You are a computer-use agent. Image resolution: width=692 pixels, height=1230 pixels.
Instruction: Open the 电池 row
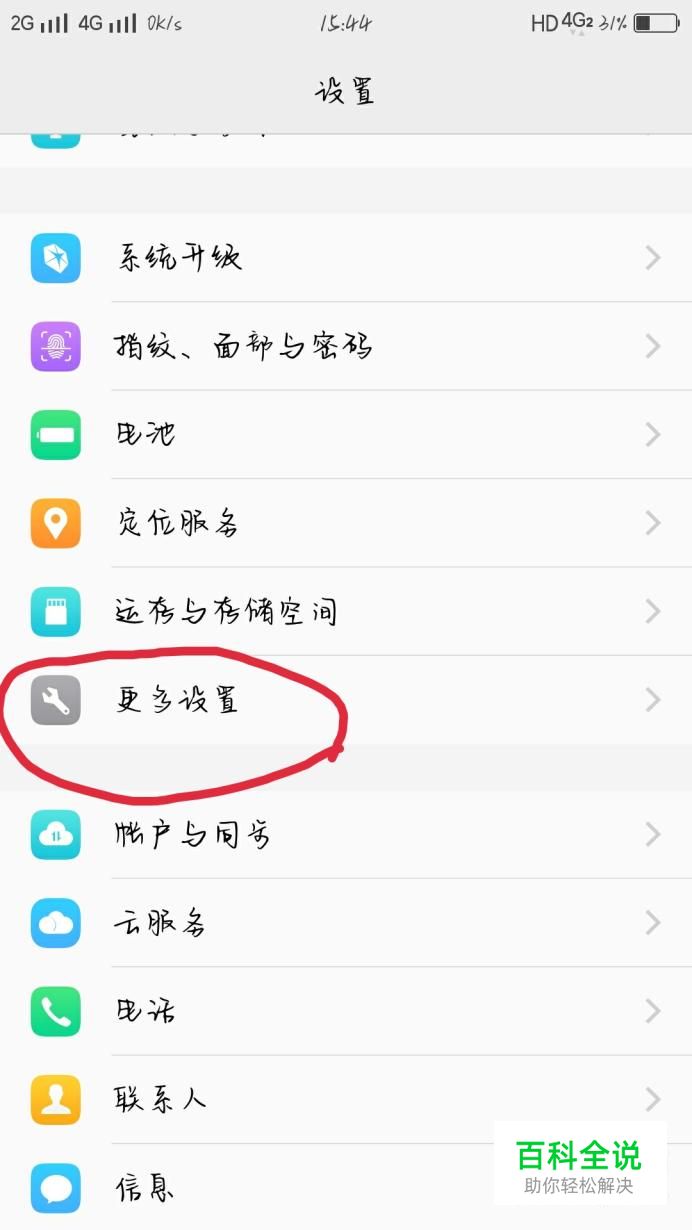click(x=346, y=434)
